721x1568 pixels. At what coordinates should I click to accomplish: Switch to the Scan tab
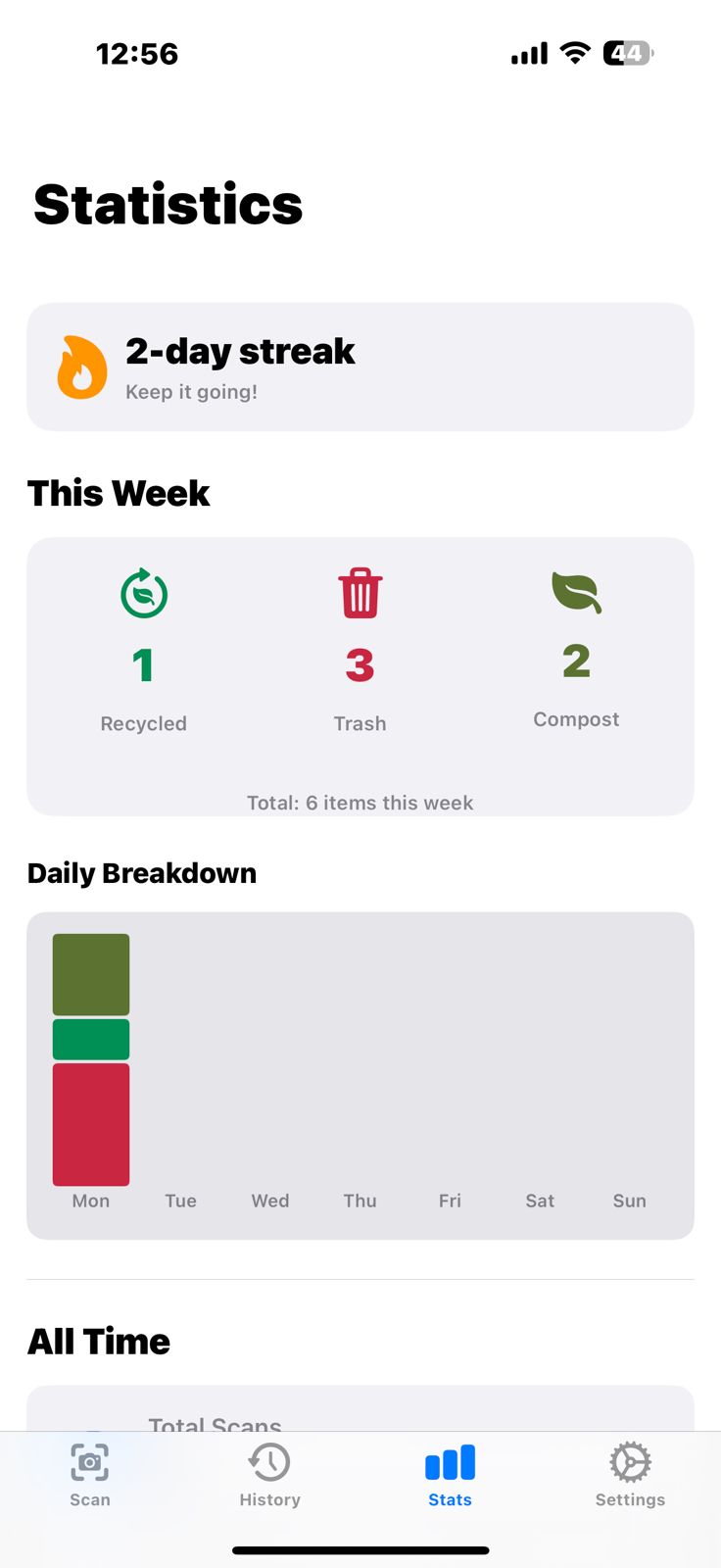90,1474
